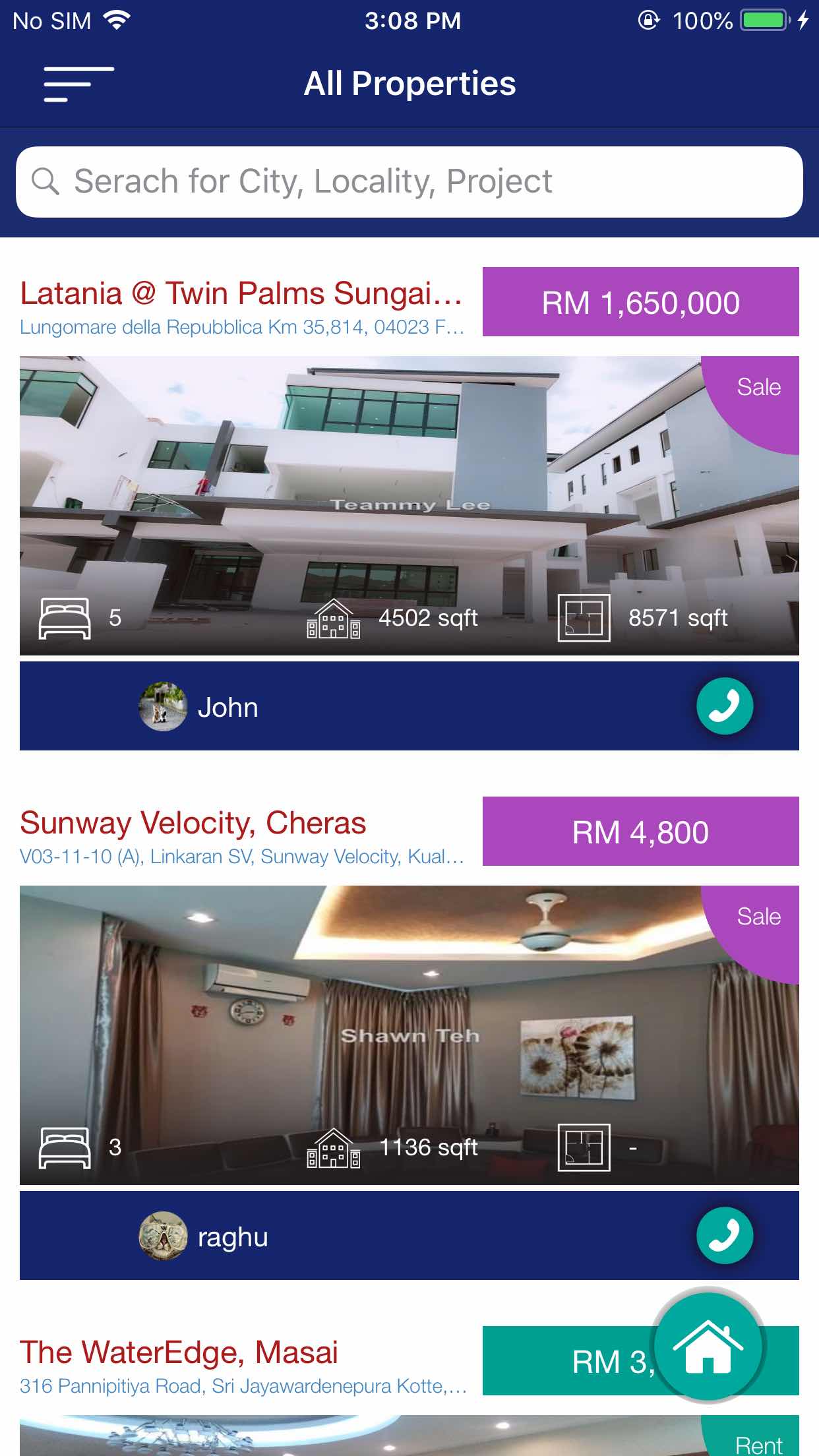Open the Sunway Velocity, Cheras property photo

pyautogui.click(x=409, y=1034)
